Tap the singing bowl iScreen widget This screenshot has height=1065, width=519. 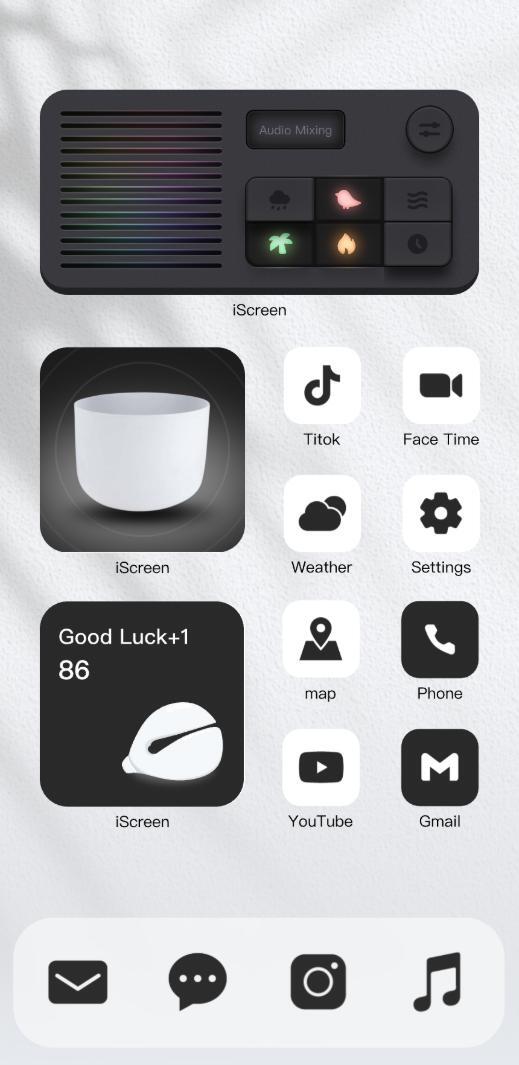point(142,450)
